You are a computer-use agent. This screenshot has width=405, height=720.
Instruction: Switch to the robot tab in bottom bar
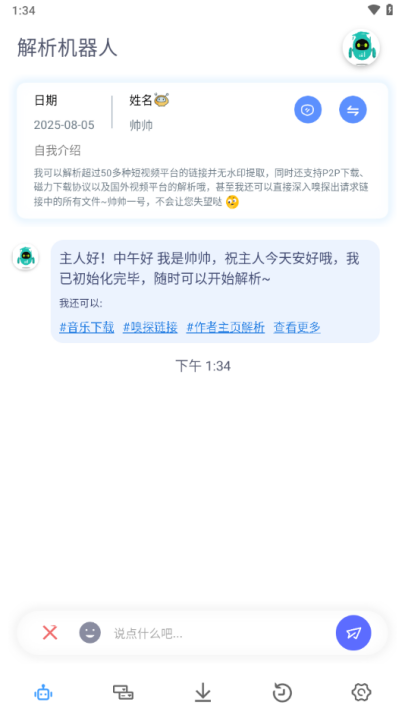point(43,692)
